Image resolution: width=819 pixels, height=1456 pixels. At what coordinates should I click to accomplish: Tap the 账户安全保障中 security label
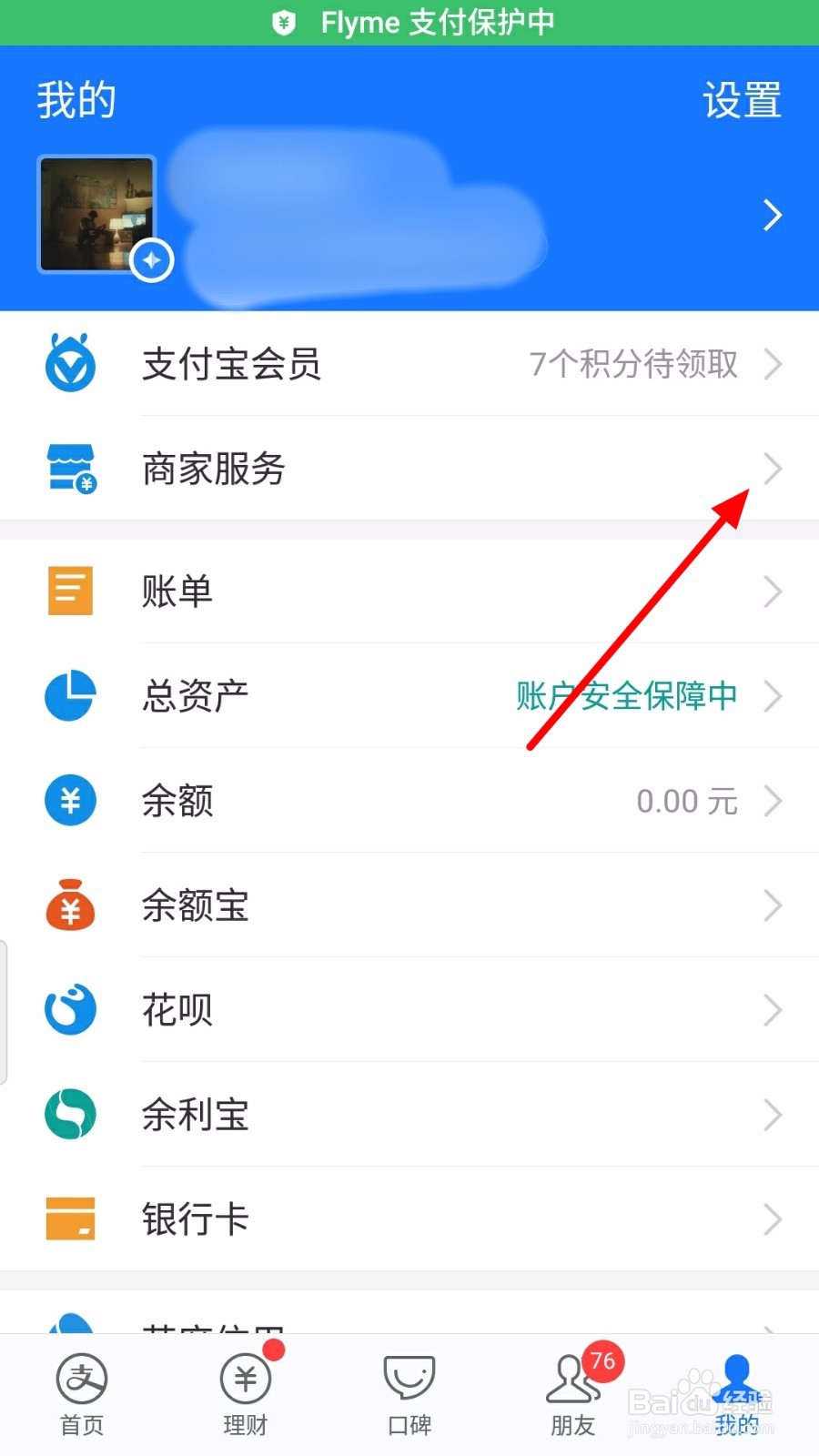626,695
